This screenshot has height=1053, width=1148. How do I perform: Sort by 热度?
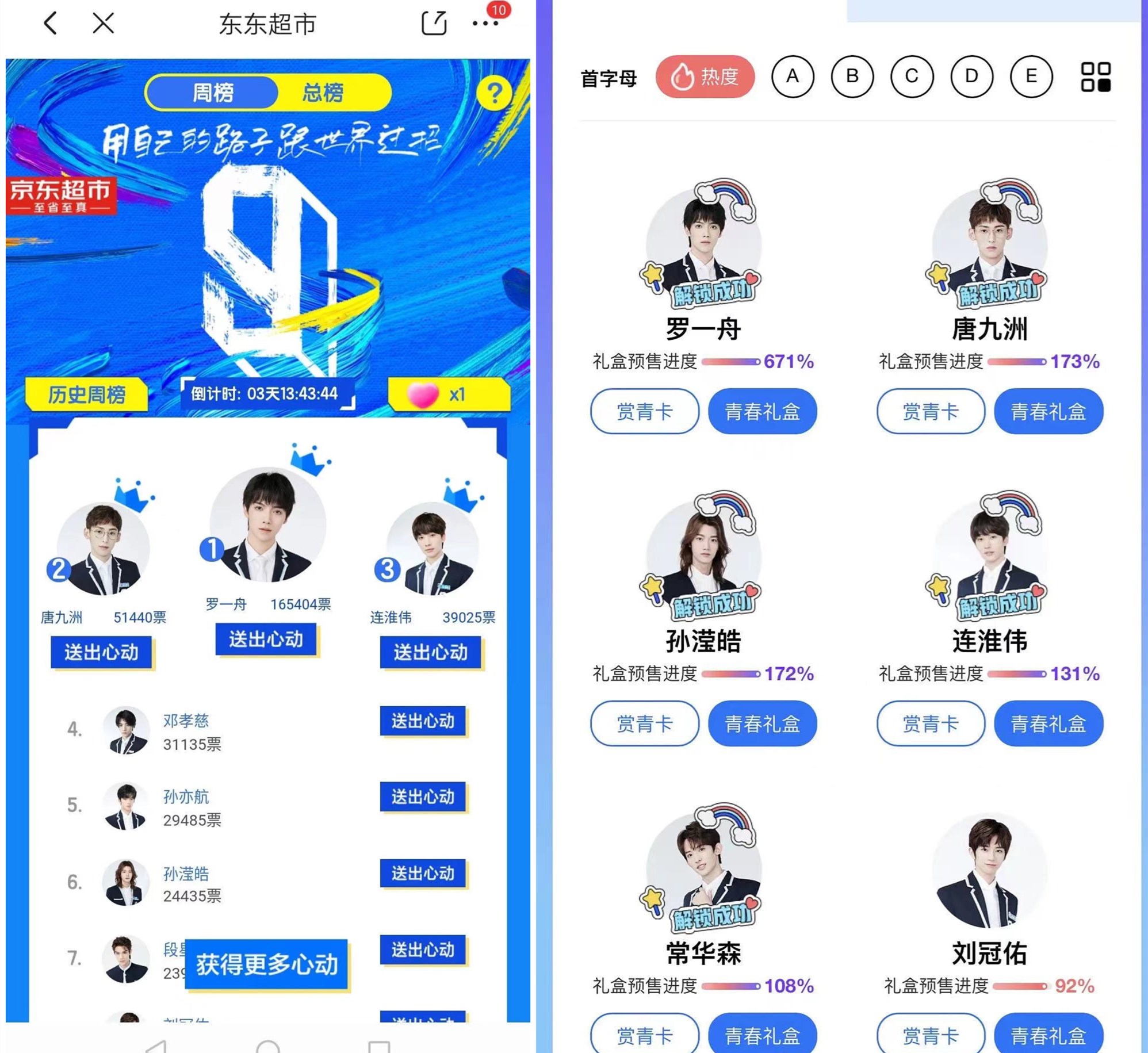tap(705, 76)
